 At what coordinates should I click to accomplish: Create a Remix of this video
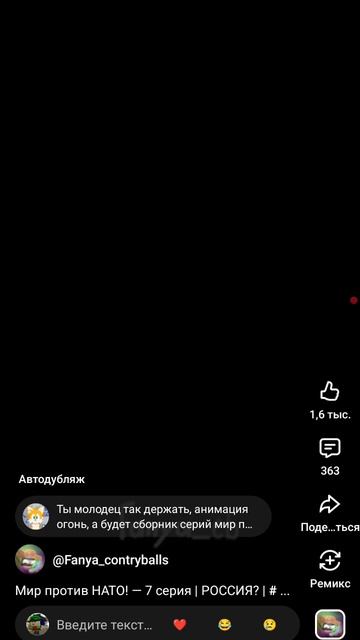pos(329,561)
